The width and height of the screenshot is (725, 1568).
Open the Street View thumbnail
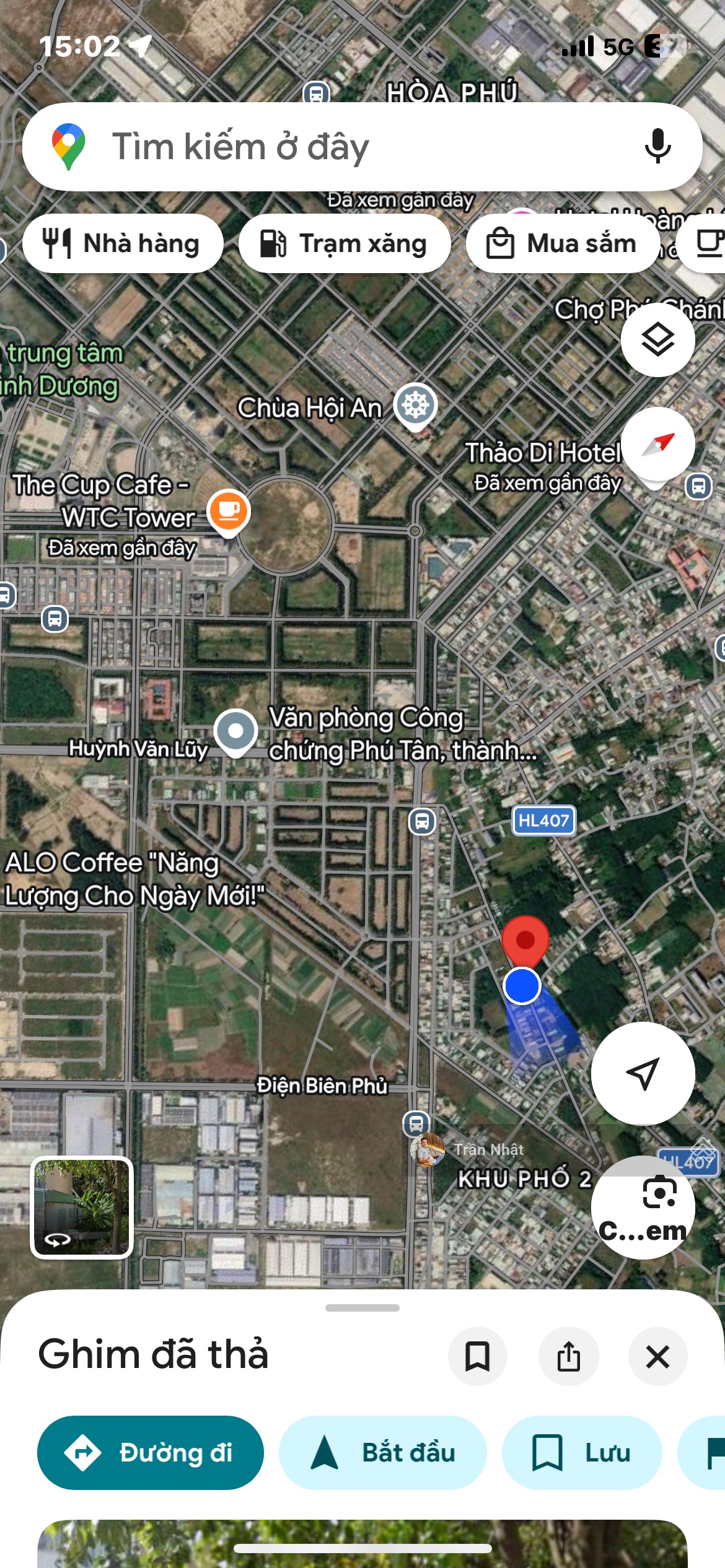point(82,1207)
